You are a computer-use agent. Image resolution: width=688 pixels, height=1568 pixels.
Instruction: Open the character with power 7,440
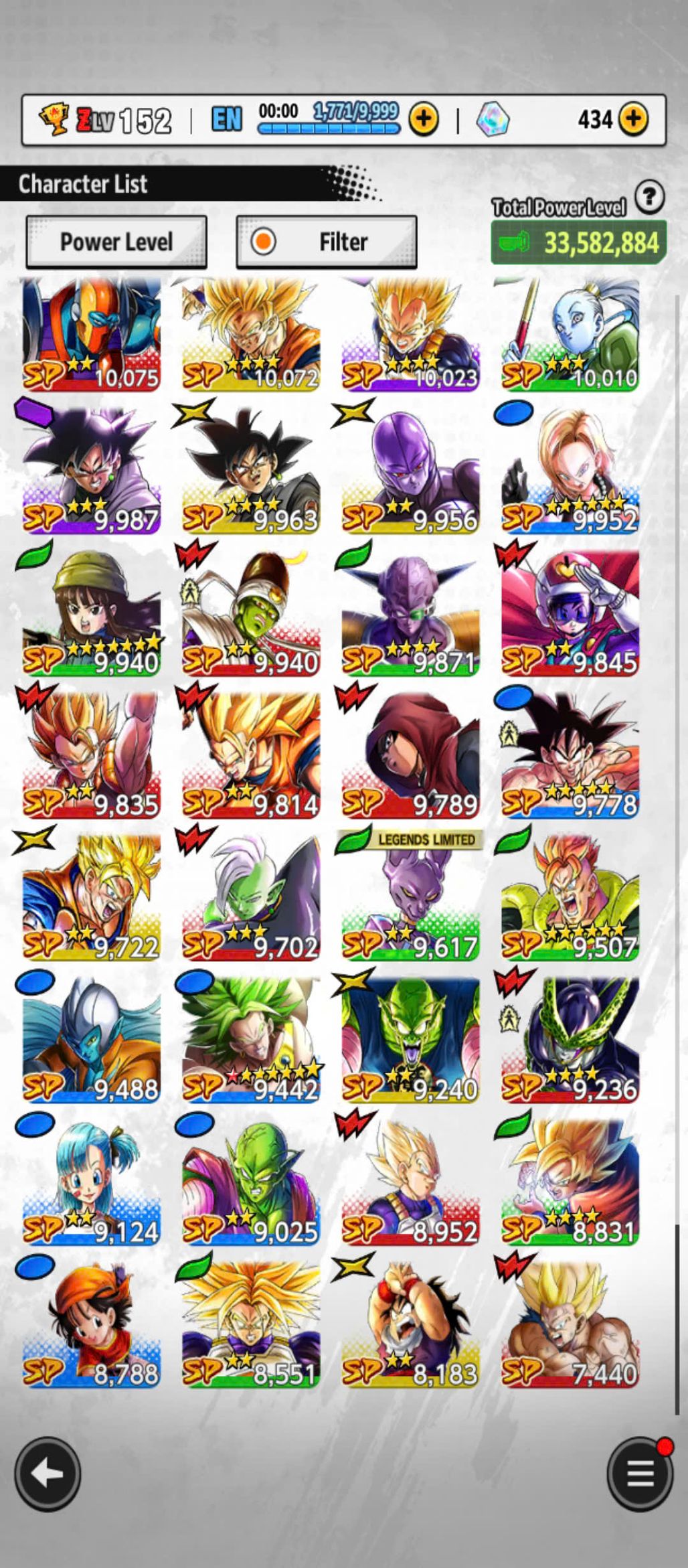coord(570,1324)
